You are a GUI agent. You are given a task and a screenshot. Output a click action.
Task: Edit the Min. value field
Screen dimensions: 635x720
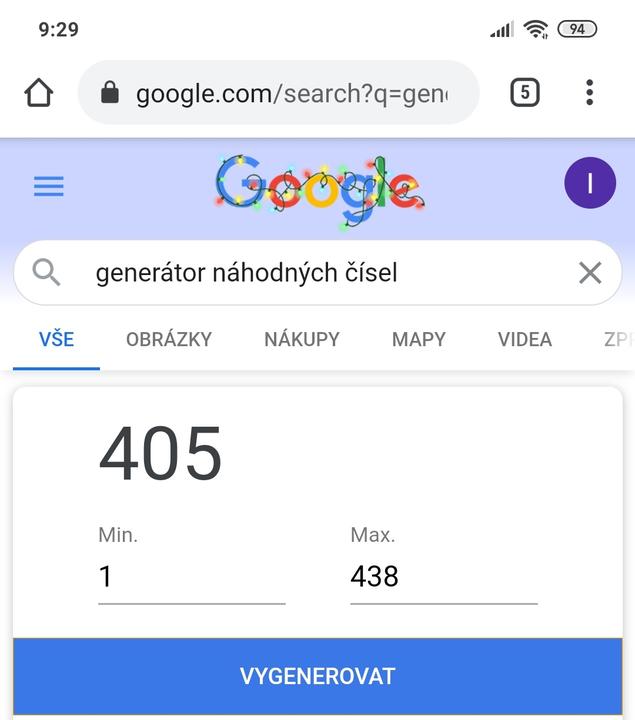tap(191, 577)
